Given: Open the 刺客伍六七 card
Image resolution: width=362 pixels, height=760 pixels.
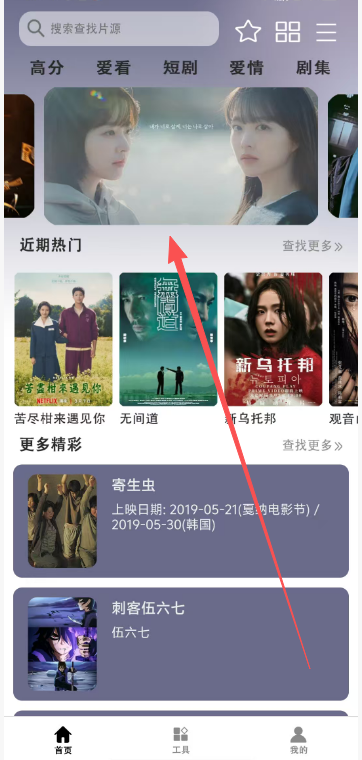Looking at the screenshot, I should click(x=181, y=644).
